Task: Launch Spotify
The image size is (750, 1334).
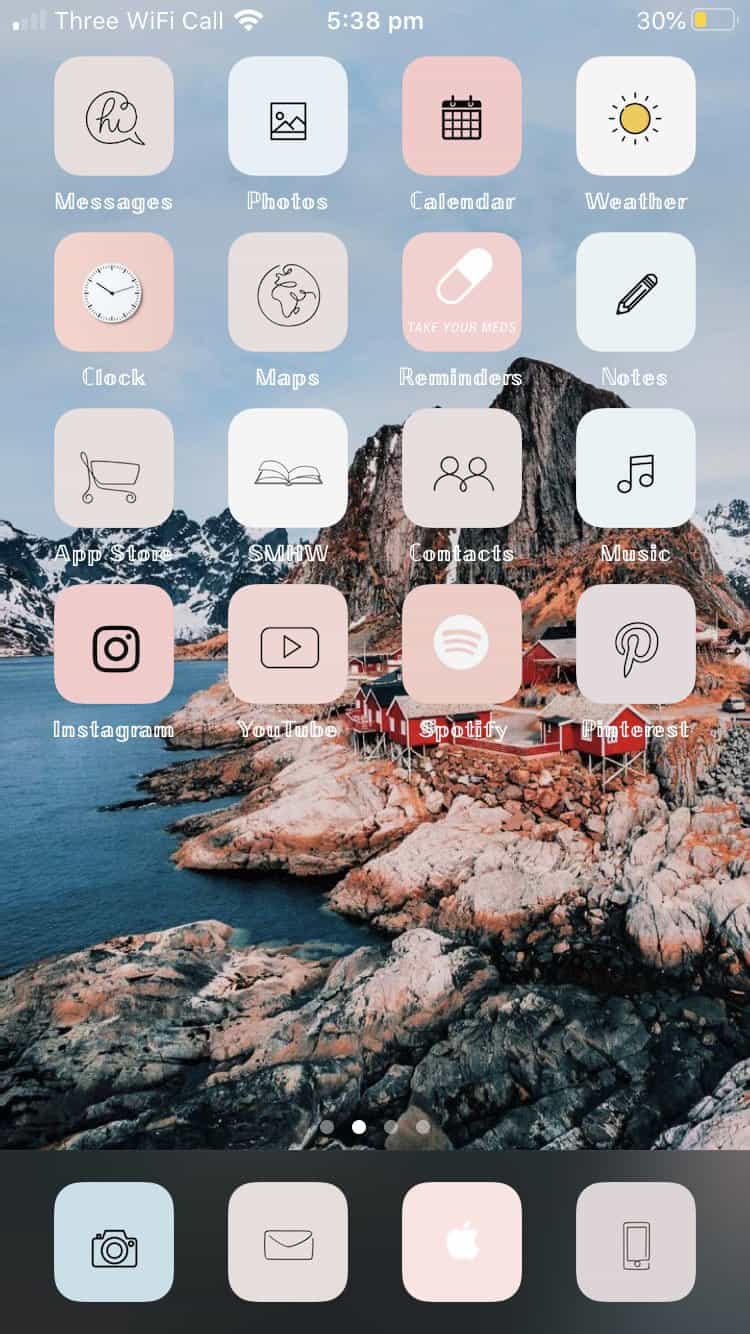Action: click(x=462, y=644)
